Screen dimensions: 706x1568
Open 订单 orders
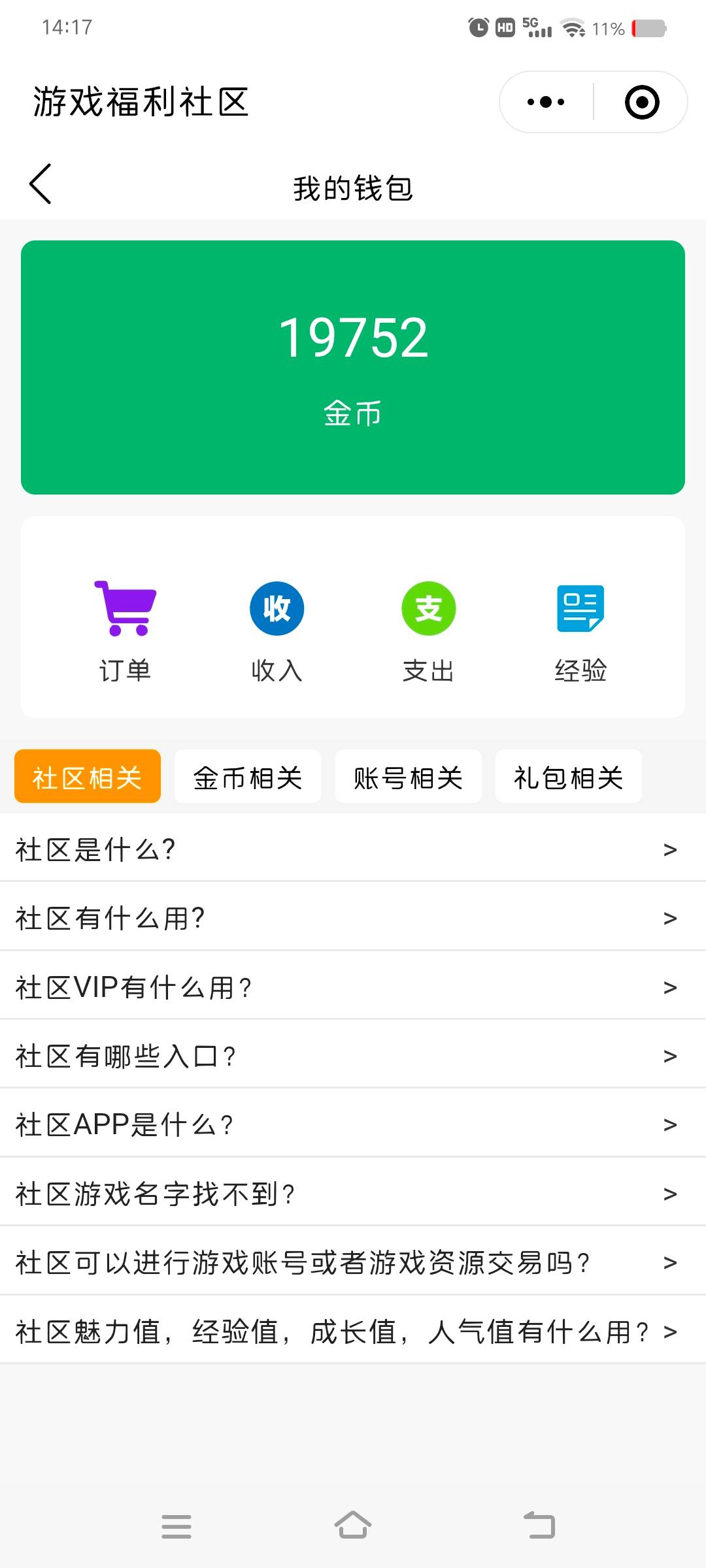(x=125, y=630)
